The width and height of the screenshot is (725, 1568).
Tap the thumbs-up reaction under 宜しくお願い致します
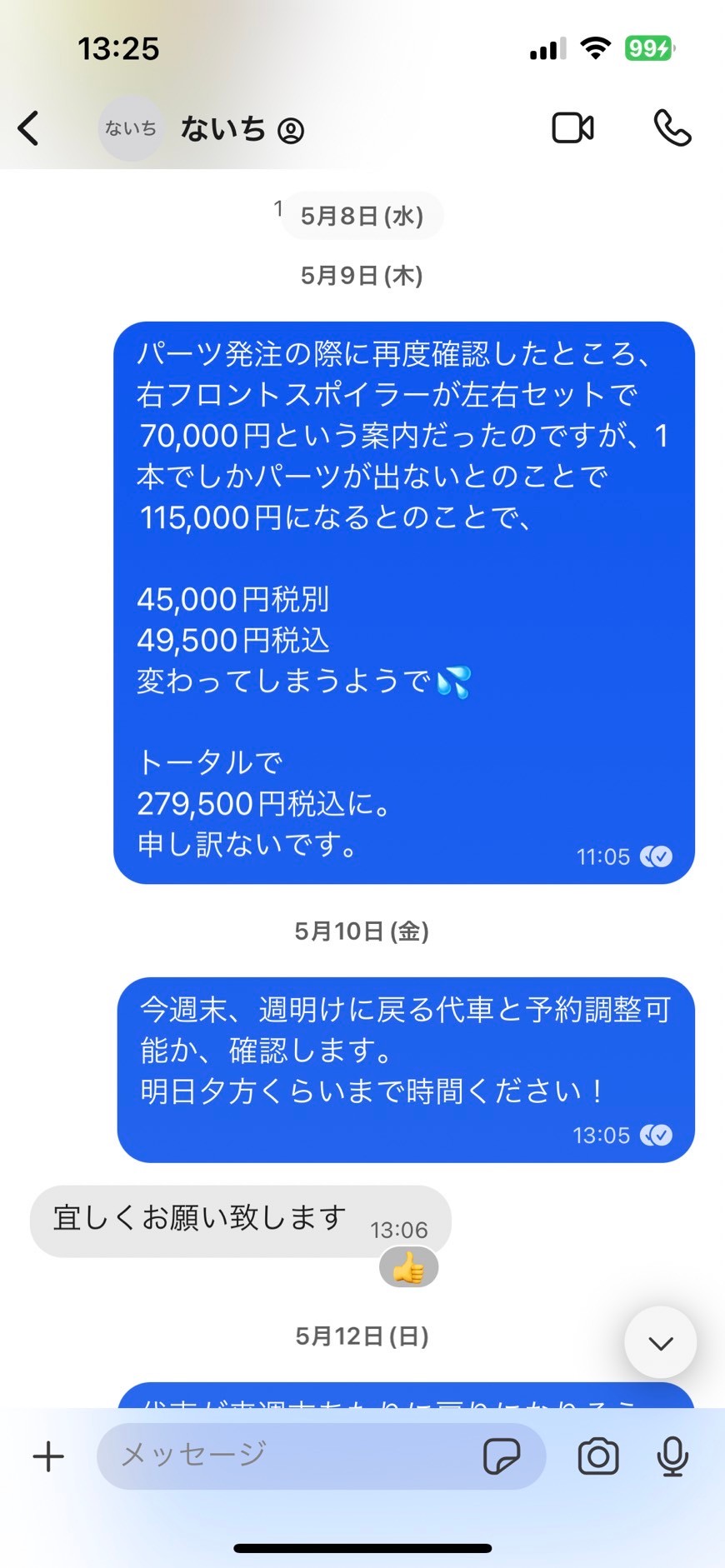408,1269
